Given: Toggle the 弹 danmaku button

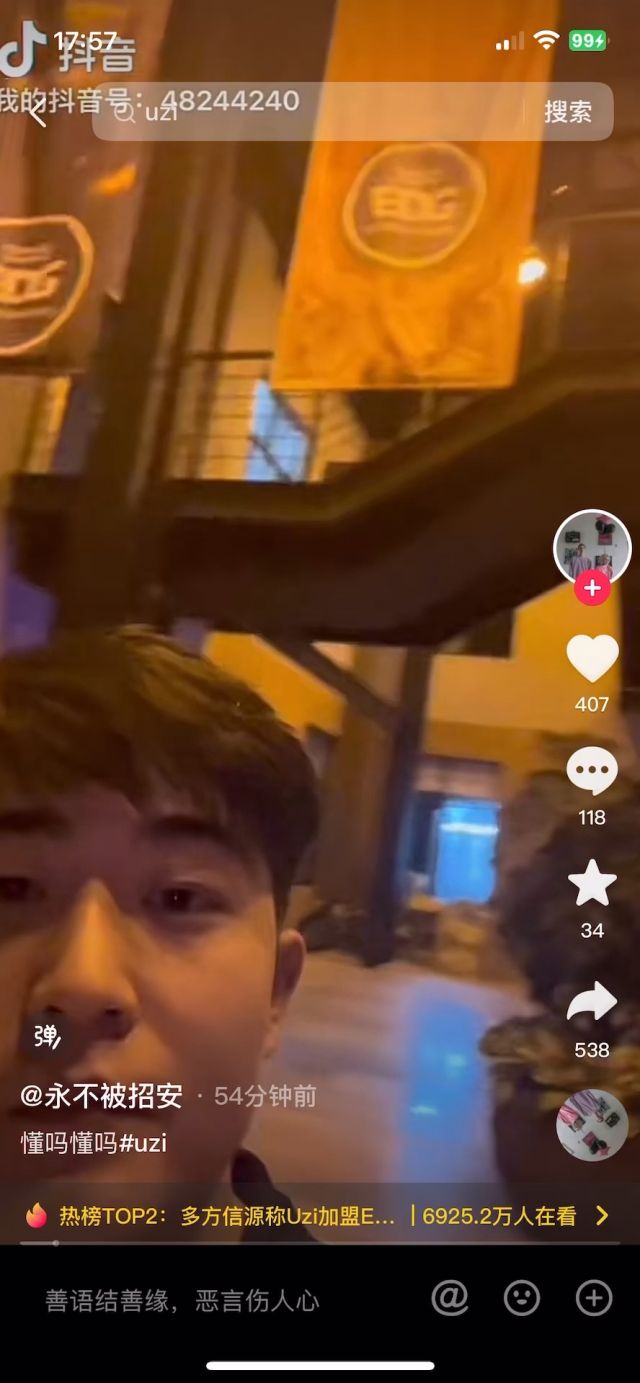Looking at the screenshot, I should [x=46, y=1037].
